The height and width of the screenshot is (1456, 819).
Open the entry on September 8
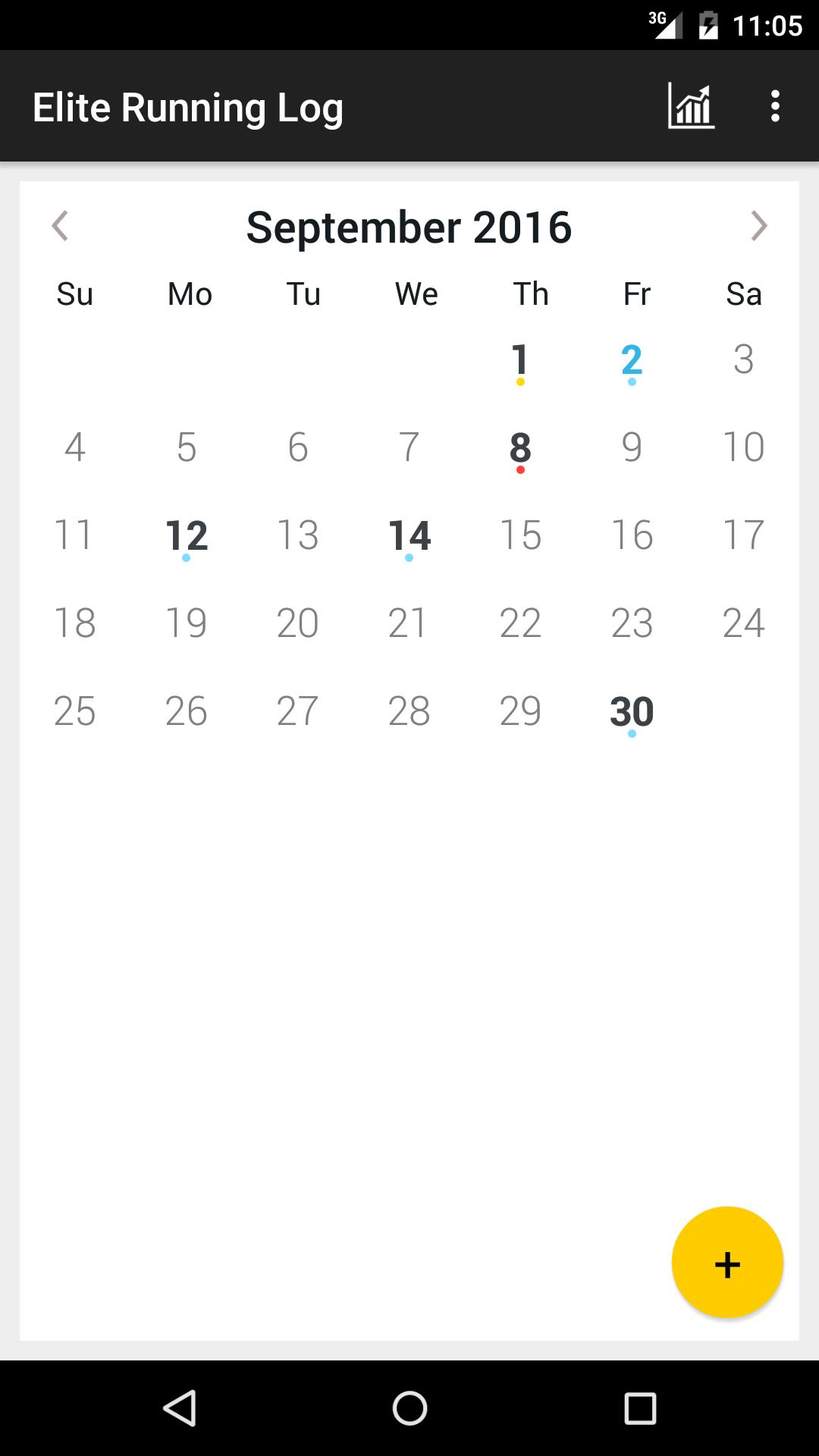click(x=519, y=448)
